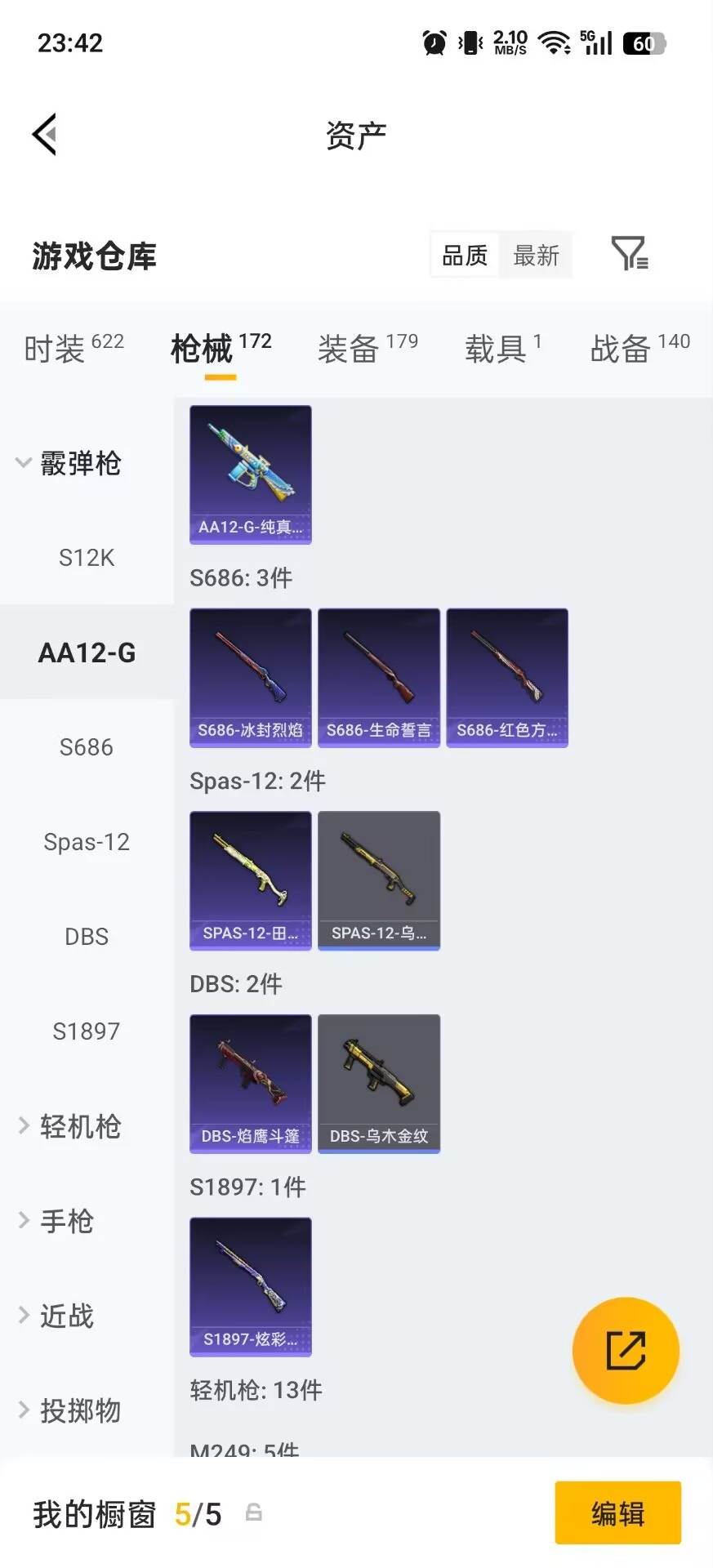Go back using the top-left arrow
Screen dimensions: 713x1568
click(x=45, y=134)
